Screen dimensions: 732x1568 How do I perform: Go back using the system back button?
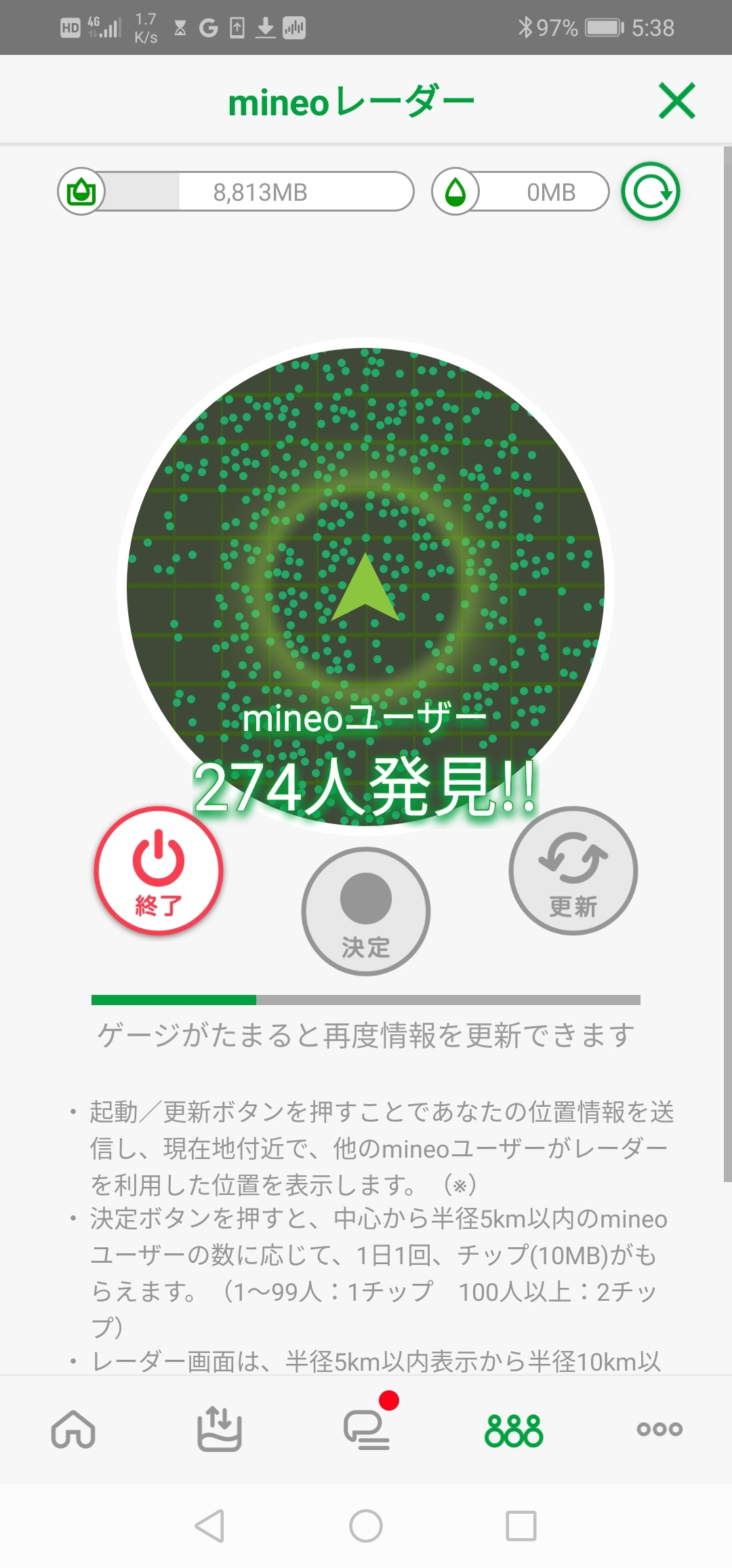[x=209, y=1526]
